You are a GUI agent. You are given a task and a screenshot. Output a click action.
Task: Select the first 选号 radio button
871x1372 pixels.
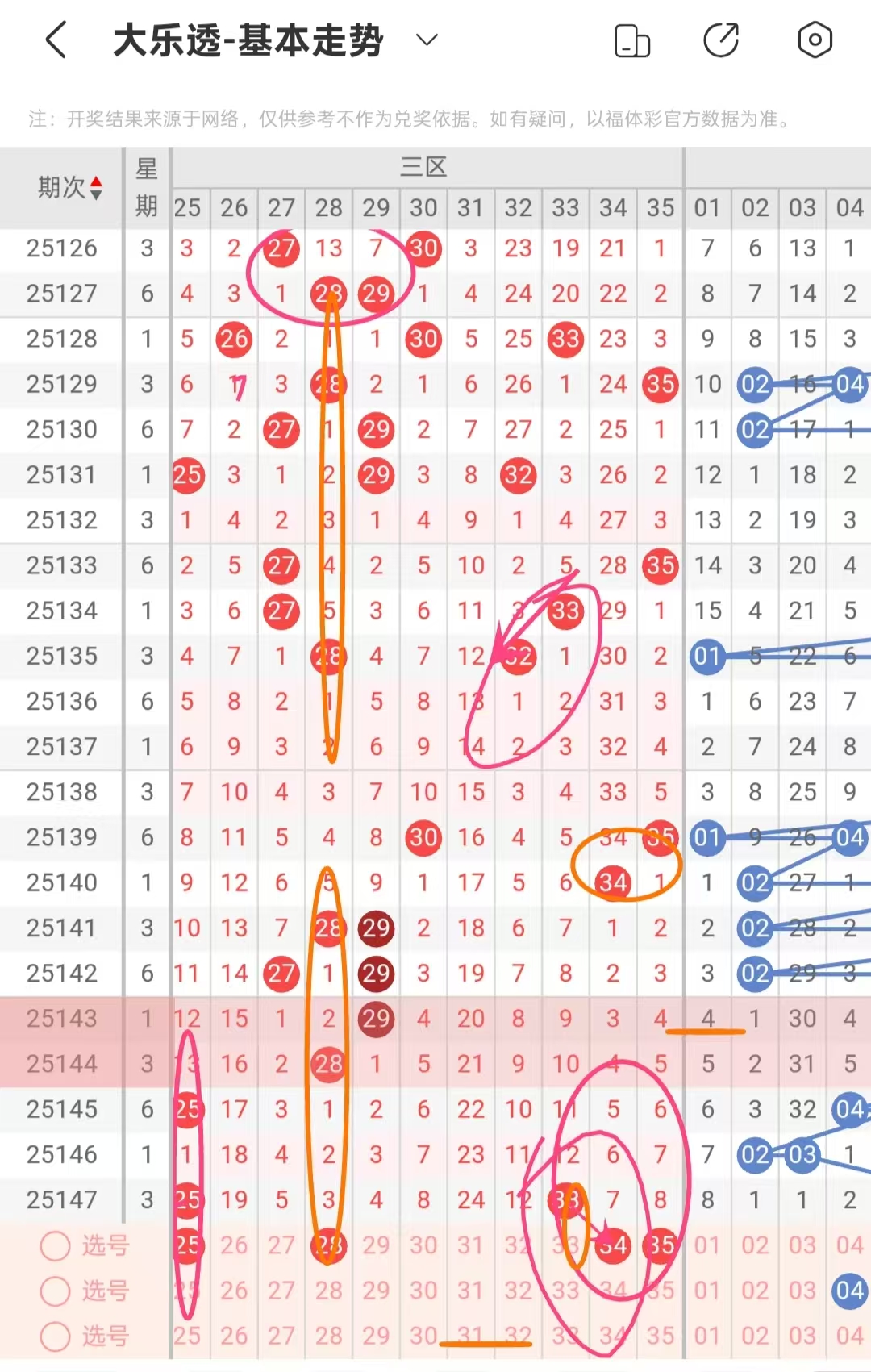56,1245
